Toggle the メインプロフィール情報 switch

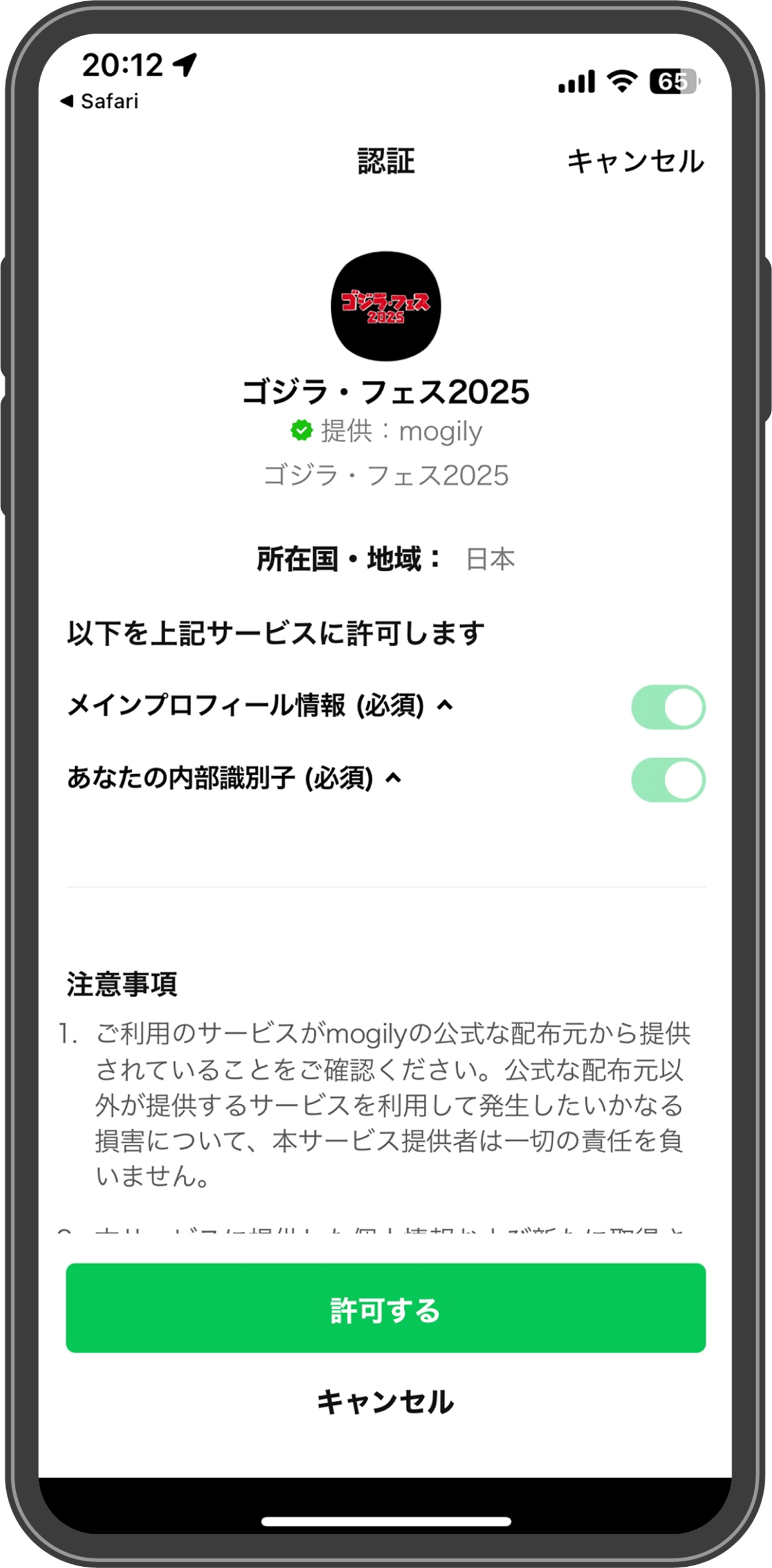tap(668, 707)
